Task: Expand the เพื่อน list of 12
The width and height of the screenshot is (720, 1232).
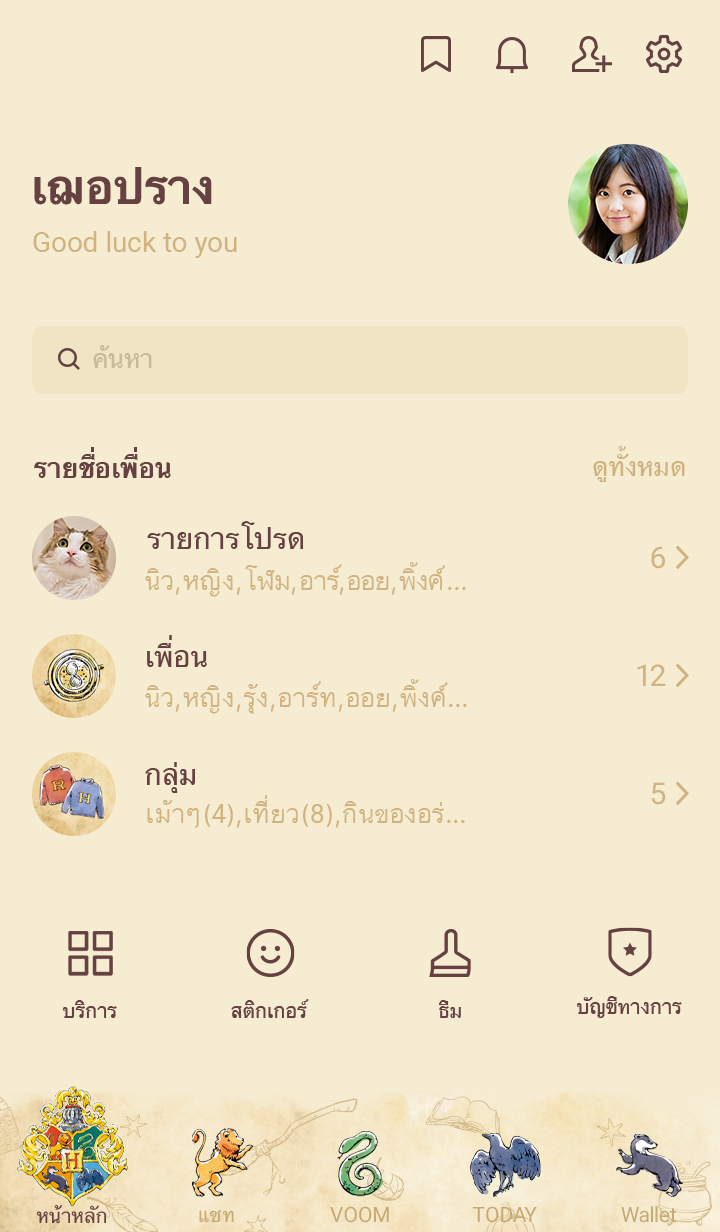Action: coord(360,676)
